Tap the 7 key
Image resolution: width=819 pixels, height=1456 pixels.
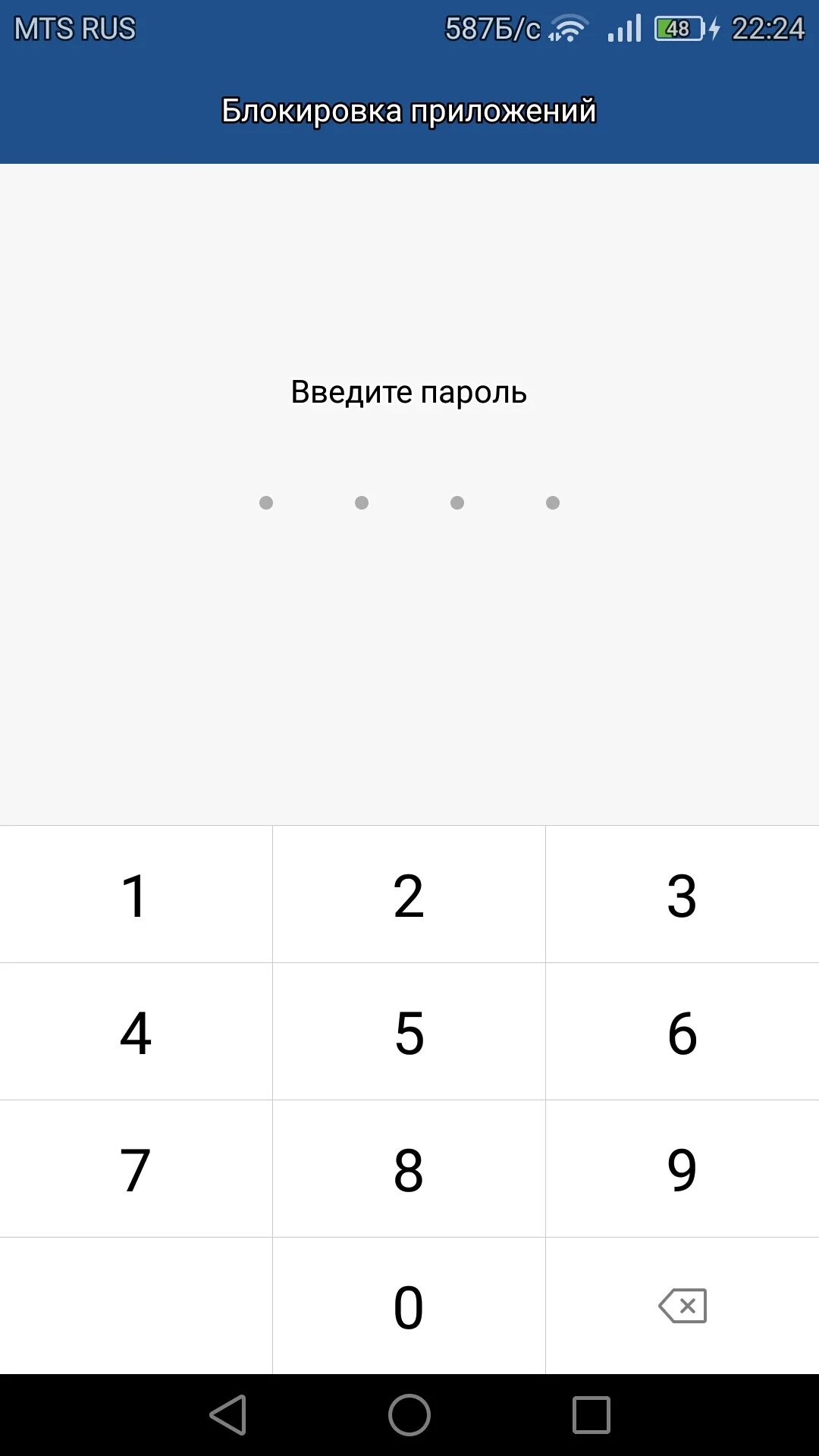click(x=135, y=1170)
